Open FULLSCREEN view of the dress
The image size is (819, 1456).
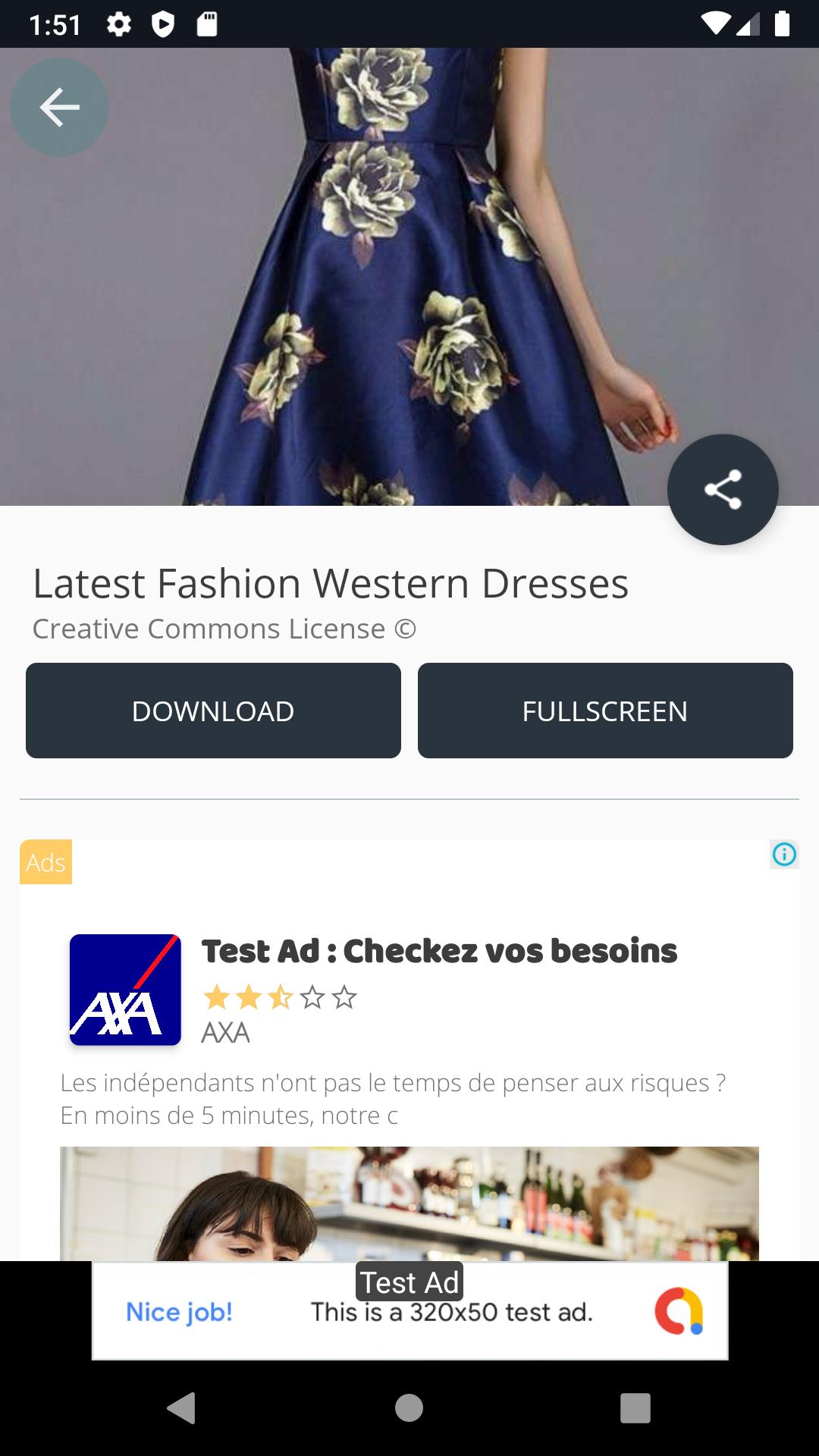(606, 710)
